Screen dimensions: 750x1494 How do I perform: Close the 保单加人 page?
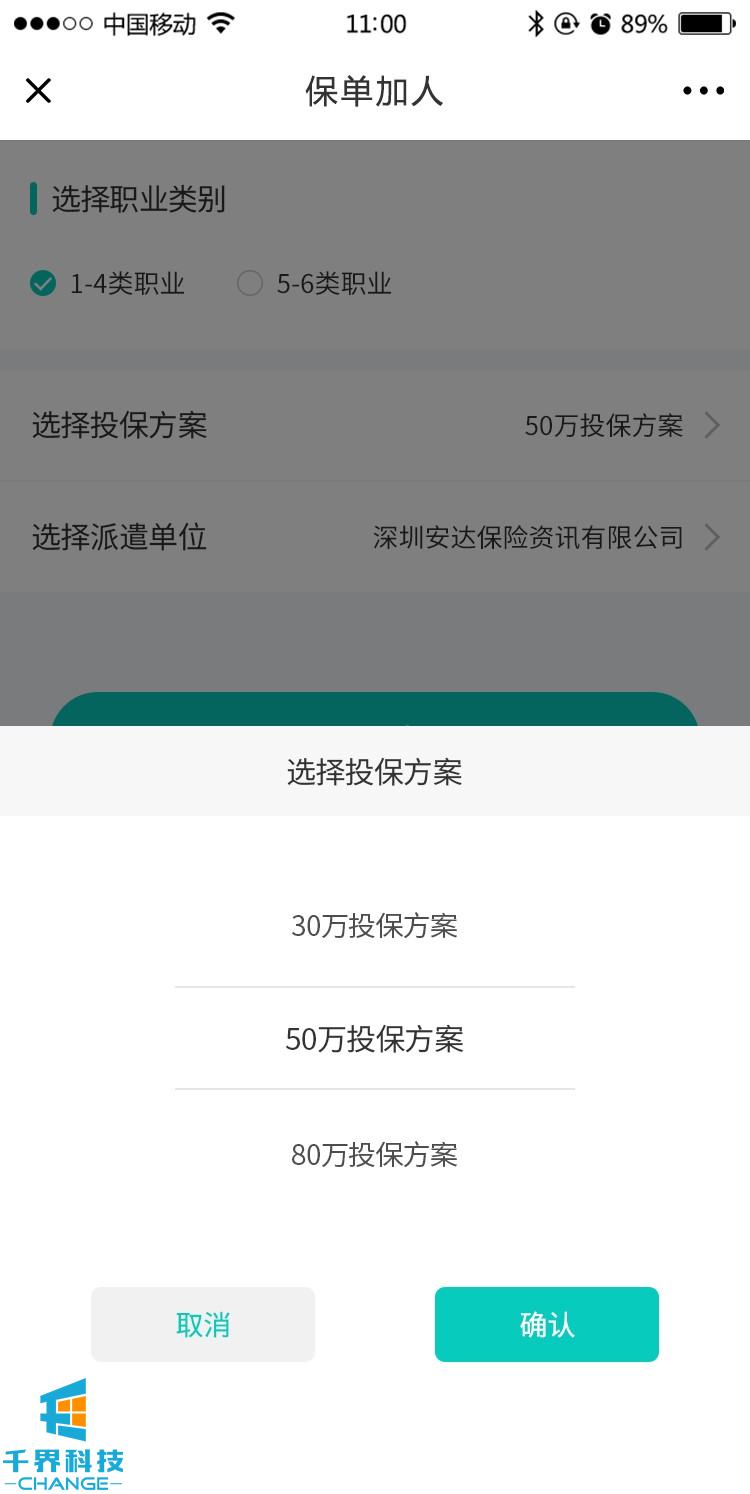[x=38, y=91]
